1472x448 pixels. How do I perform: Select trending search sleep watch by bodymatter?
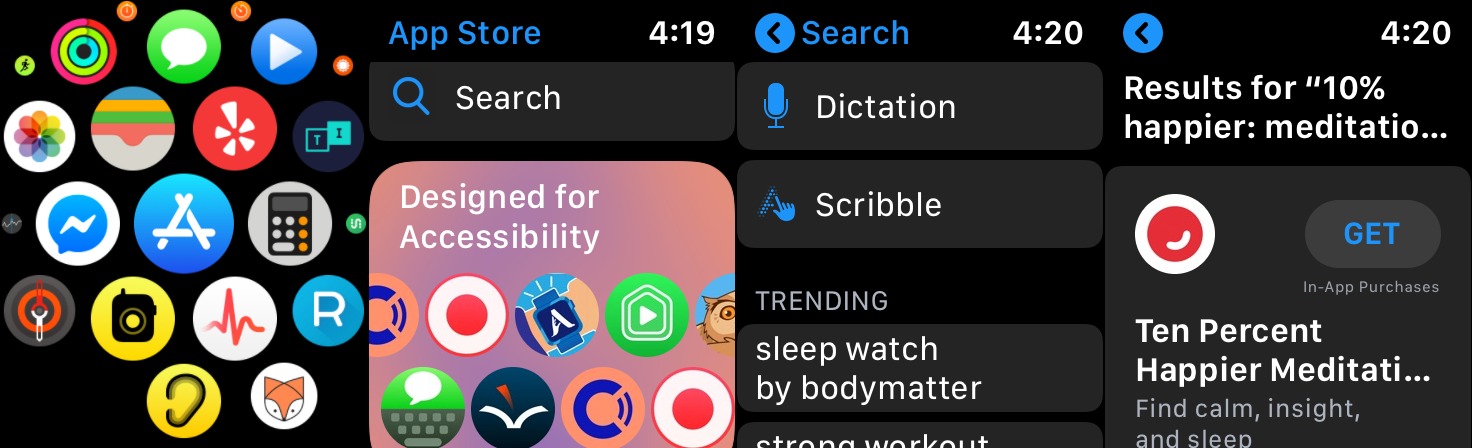[919, 368]
